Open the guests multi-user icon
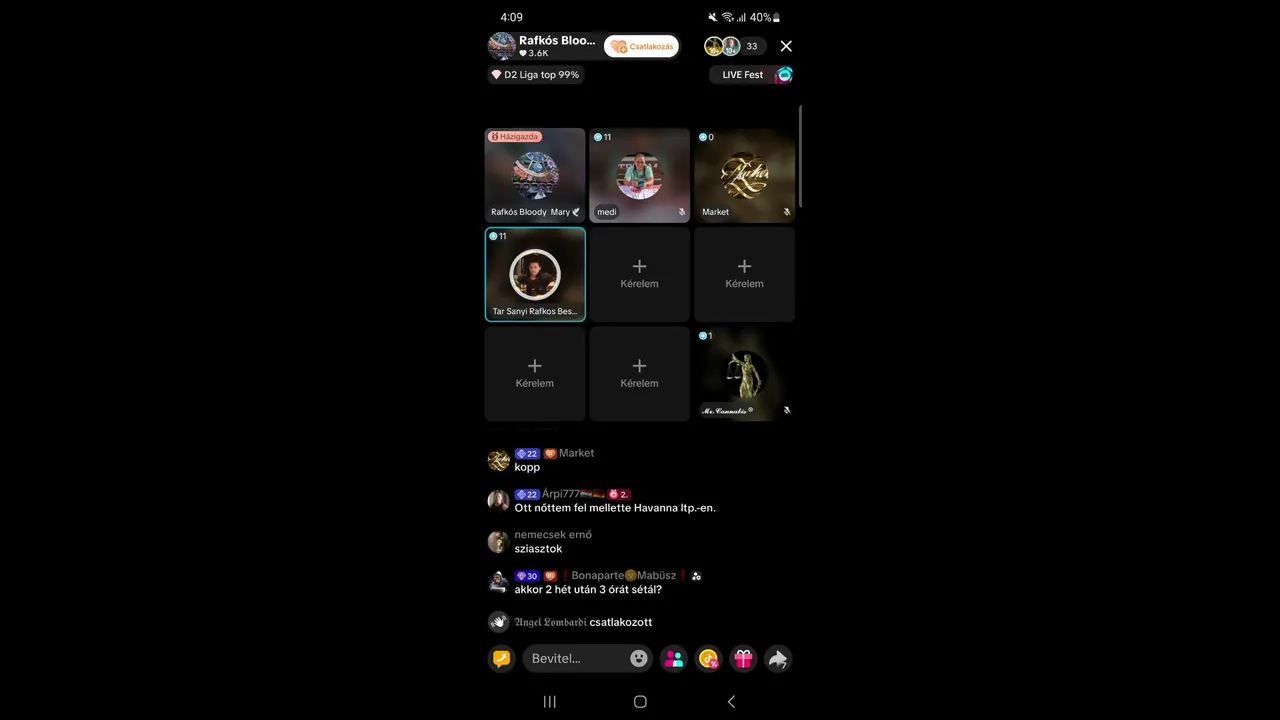Image resolution: width=1280 pixels, height=720 pixels. [674, 659]
